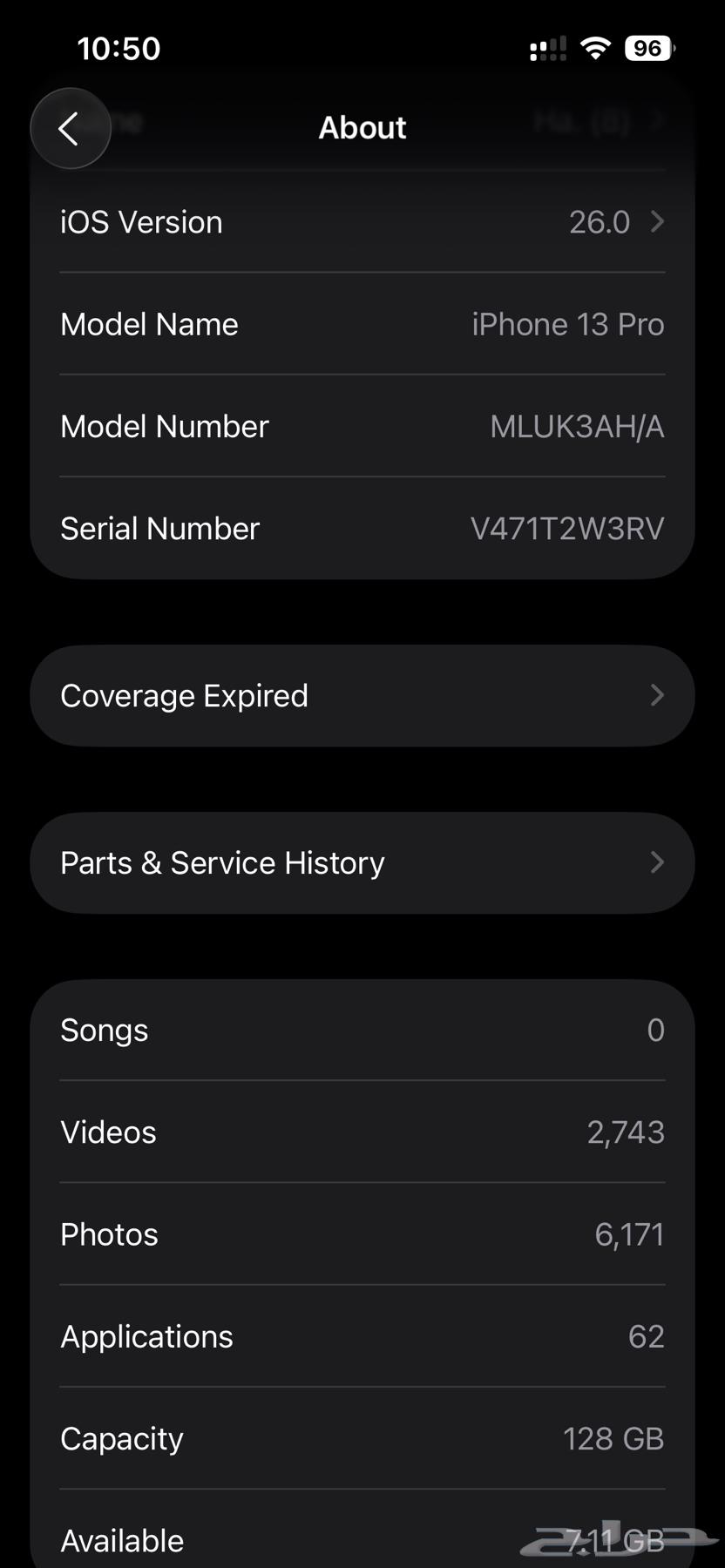Screen dimensions: 725x1568
Task: Tap the chevron on Parts & Service History
Action: (x=658, y=862)
